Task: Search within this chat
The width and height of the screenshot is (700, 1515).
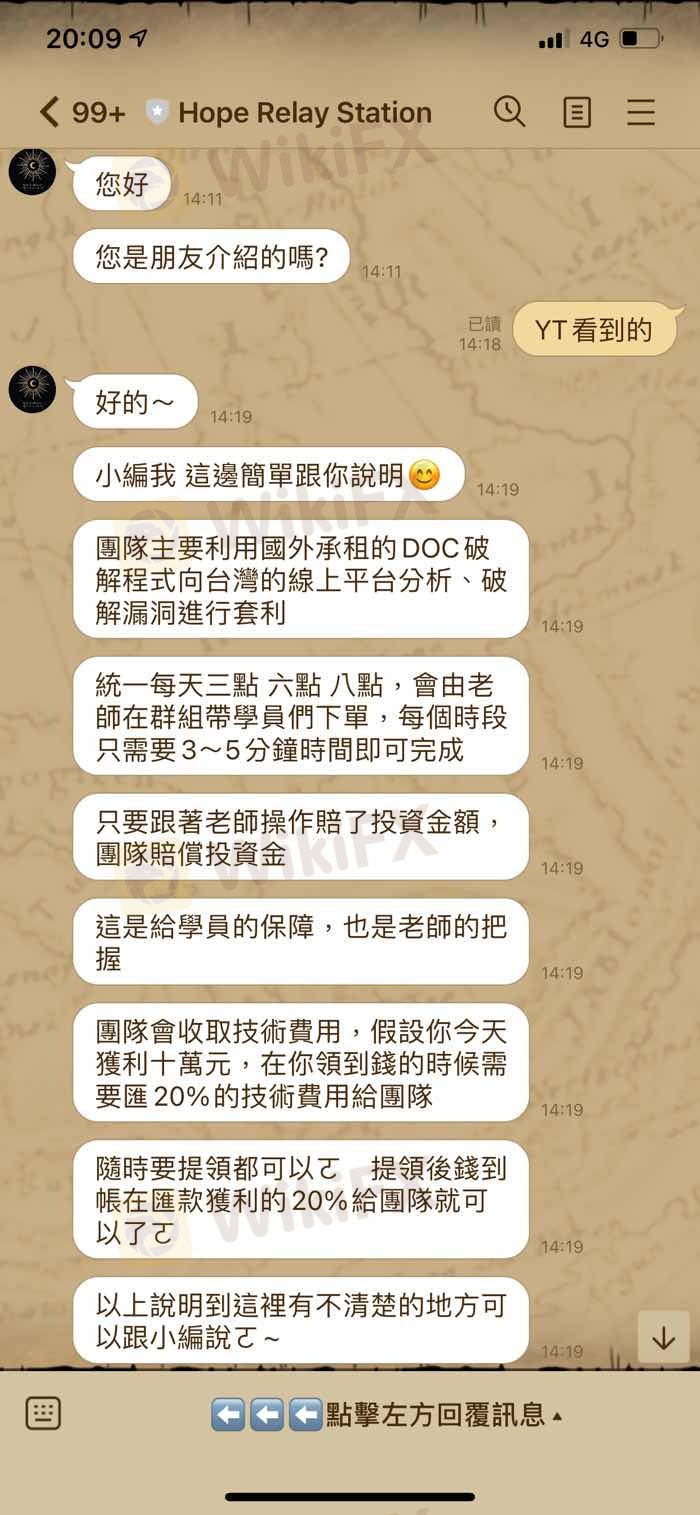Action: [x=509, y=112]
